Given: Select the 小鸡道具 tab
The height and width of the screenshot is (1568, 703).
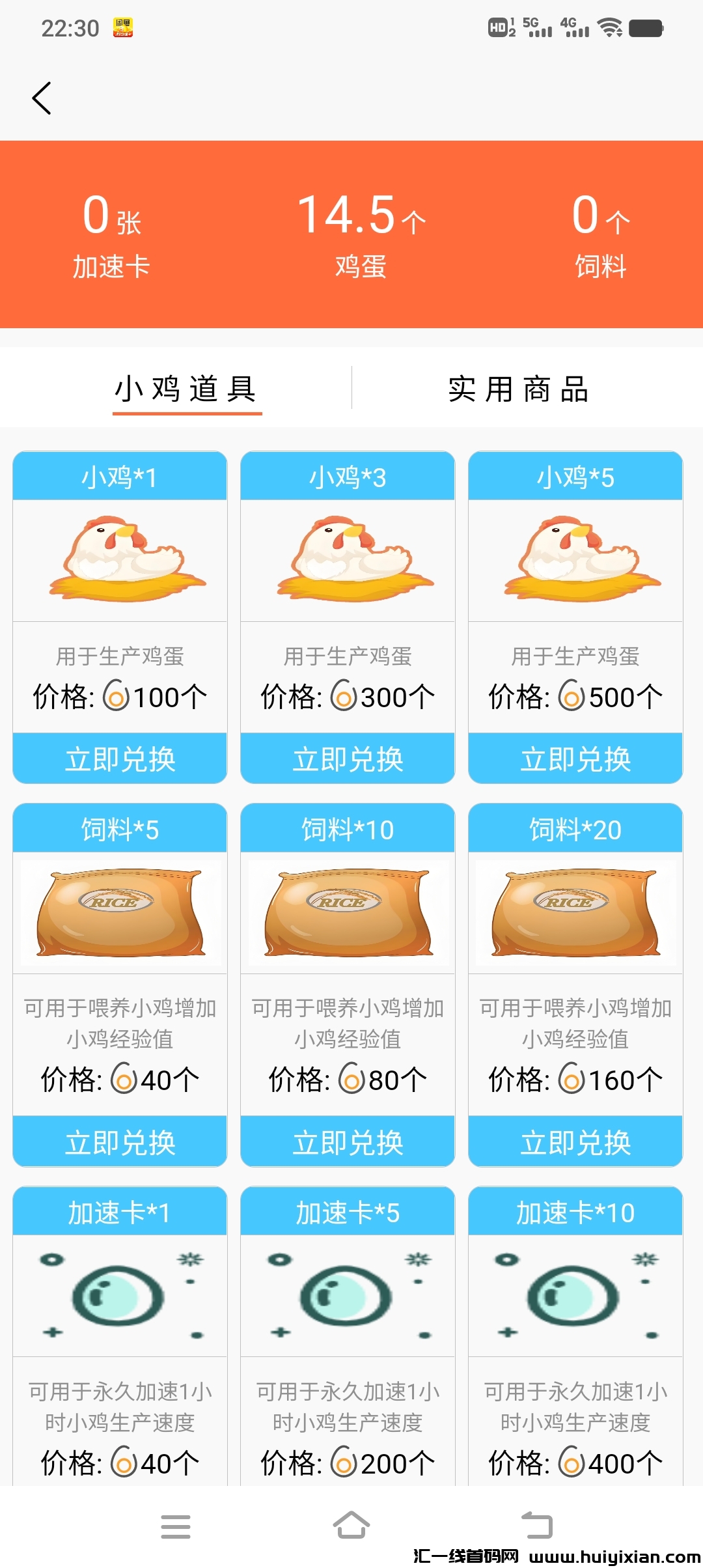Looking at the screenshot, I should (187, 389).
